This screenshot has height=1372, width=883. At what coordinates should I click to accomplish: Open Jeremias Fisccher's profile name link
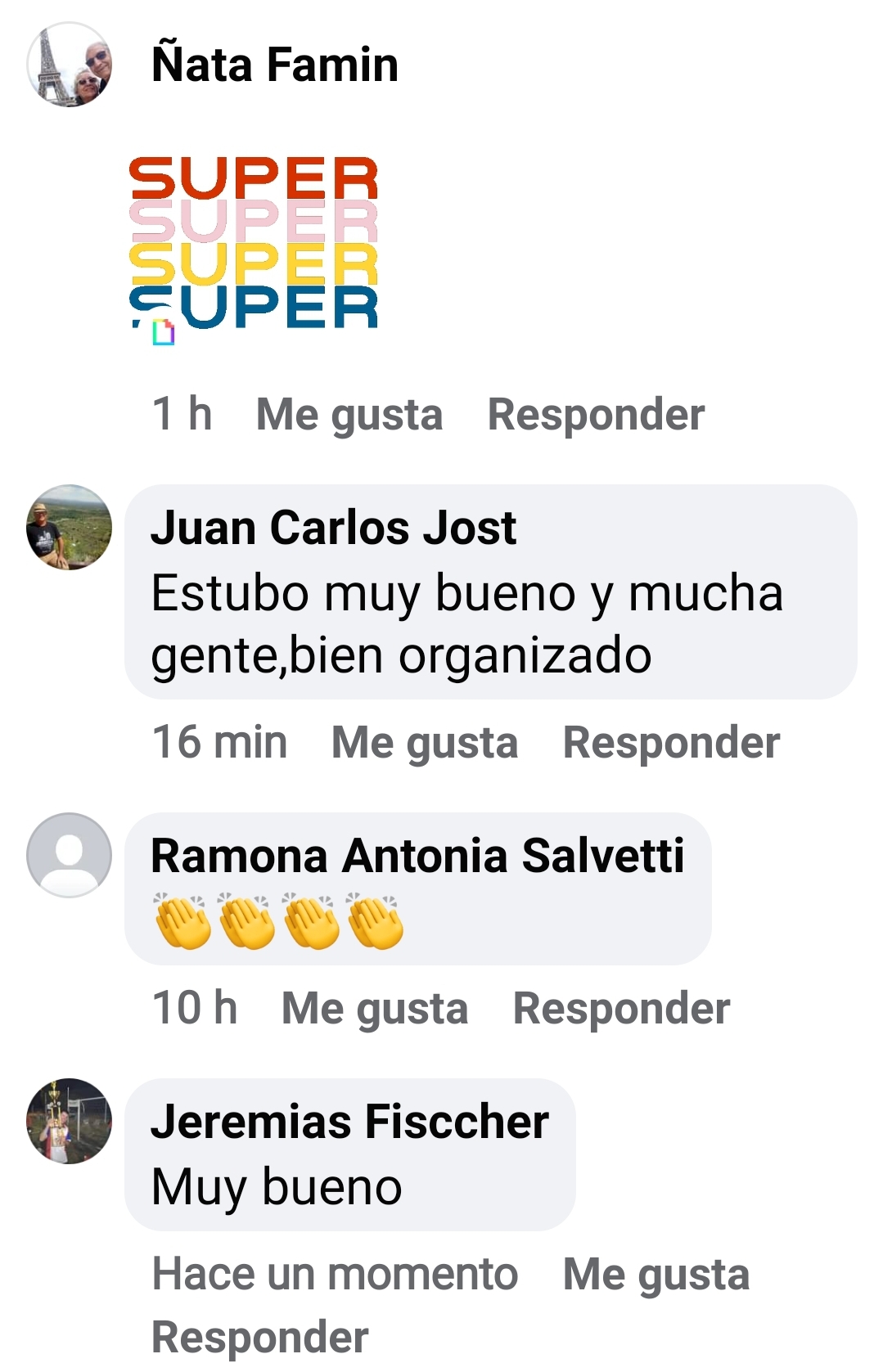point(349,1122)
